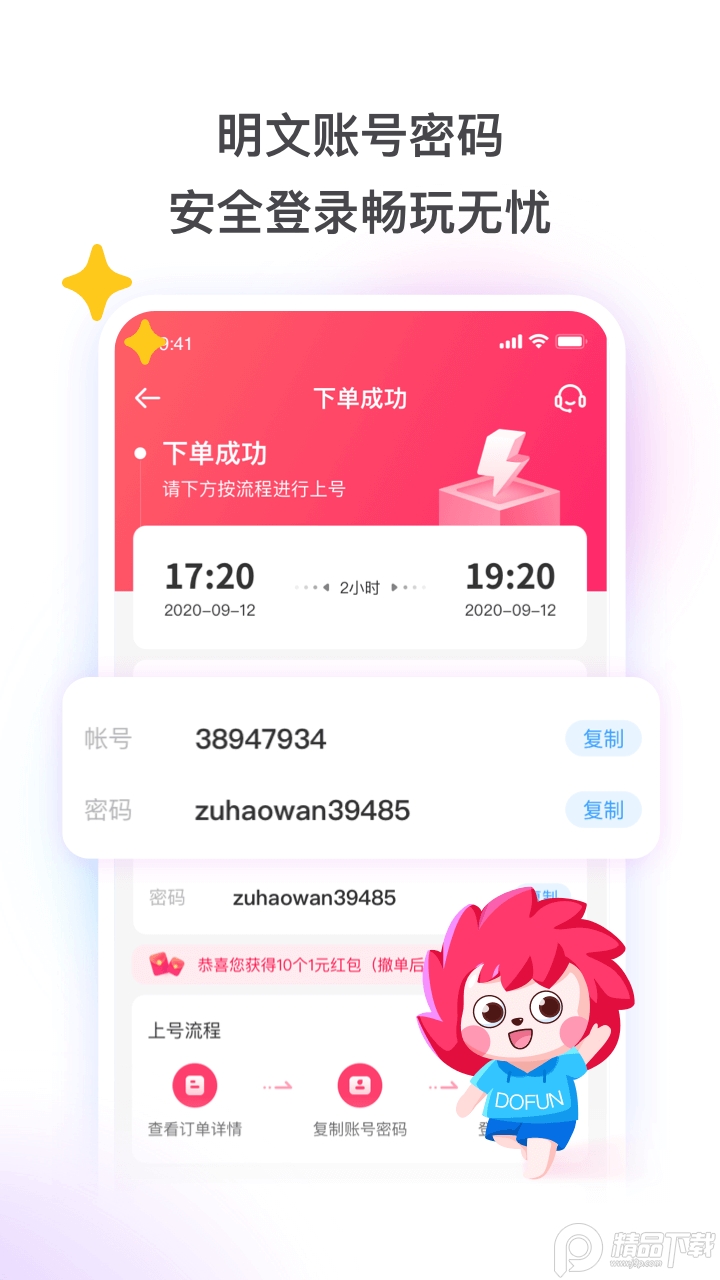Open the customer service headset icon
The image size is (720, 1280).
569,397
